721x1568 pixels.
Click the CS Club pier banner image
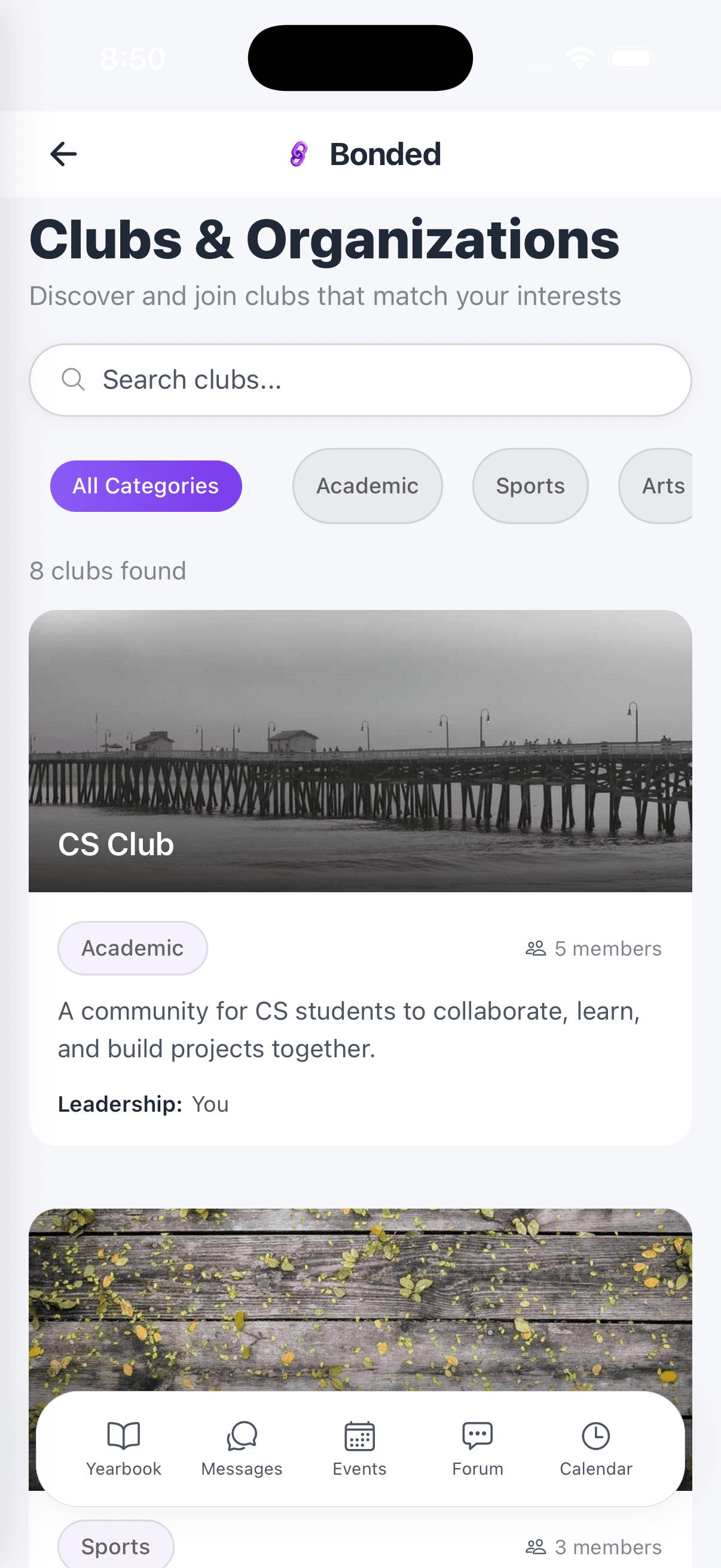click(x=360, y=749)
